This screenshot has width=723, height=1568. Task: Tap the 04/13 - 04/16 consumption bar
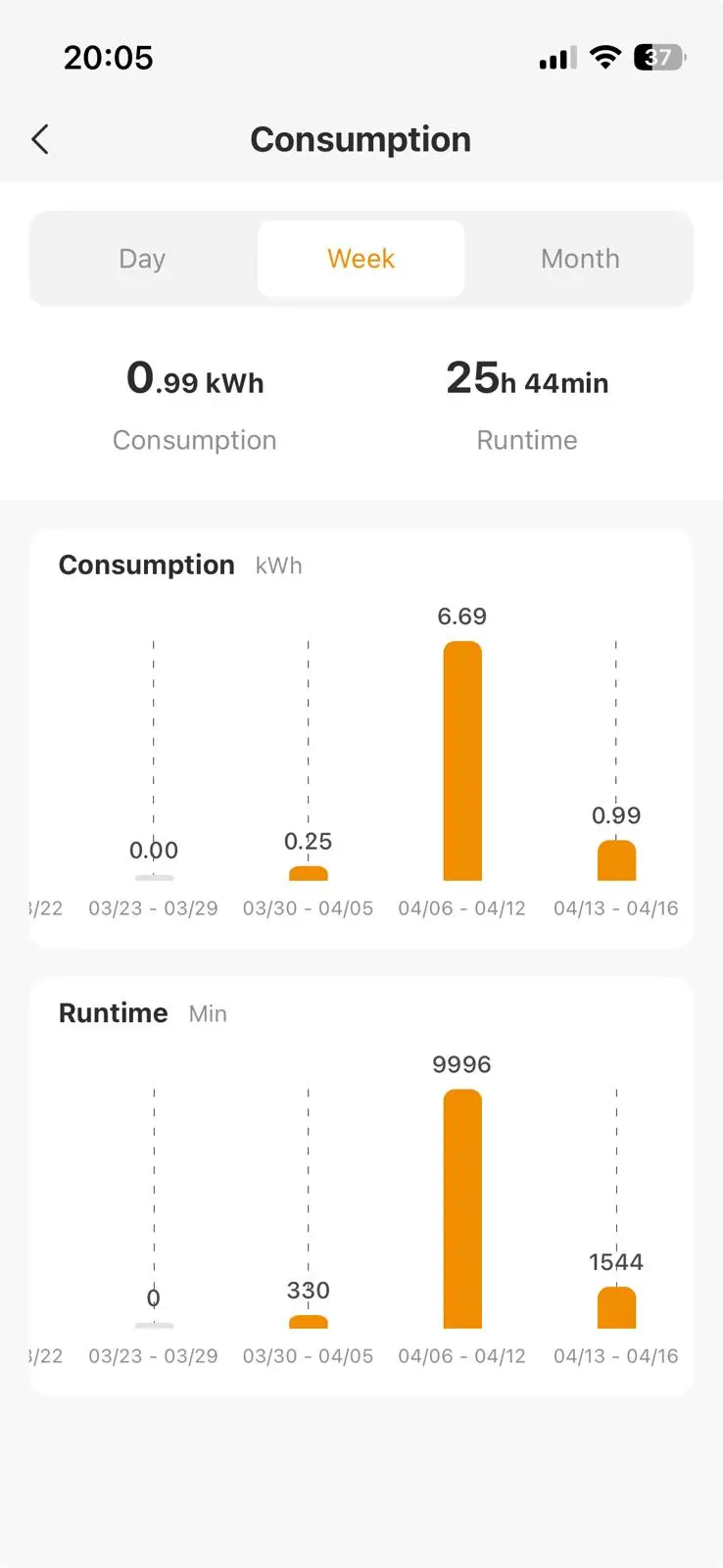click(616, 860)
